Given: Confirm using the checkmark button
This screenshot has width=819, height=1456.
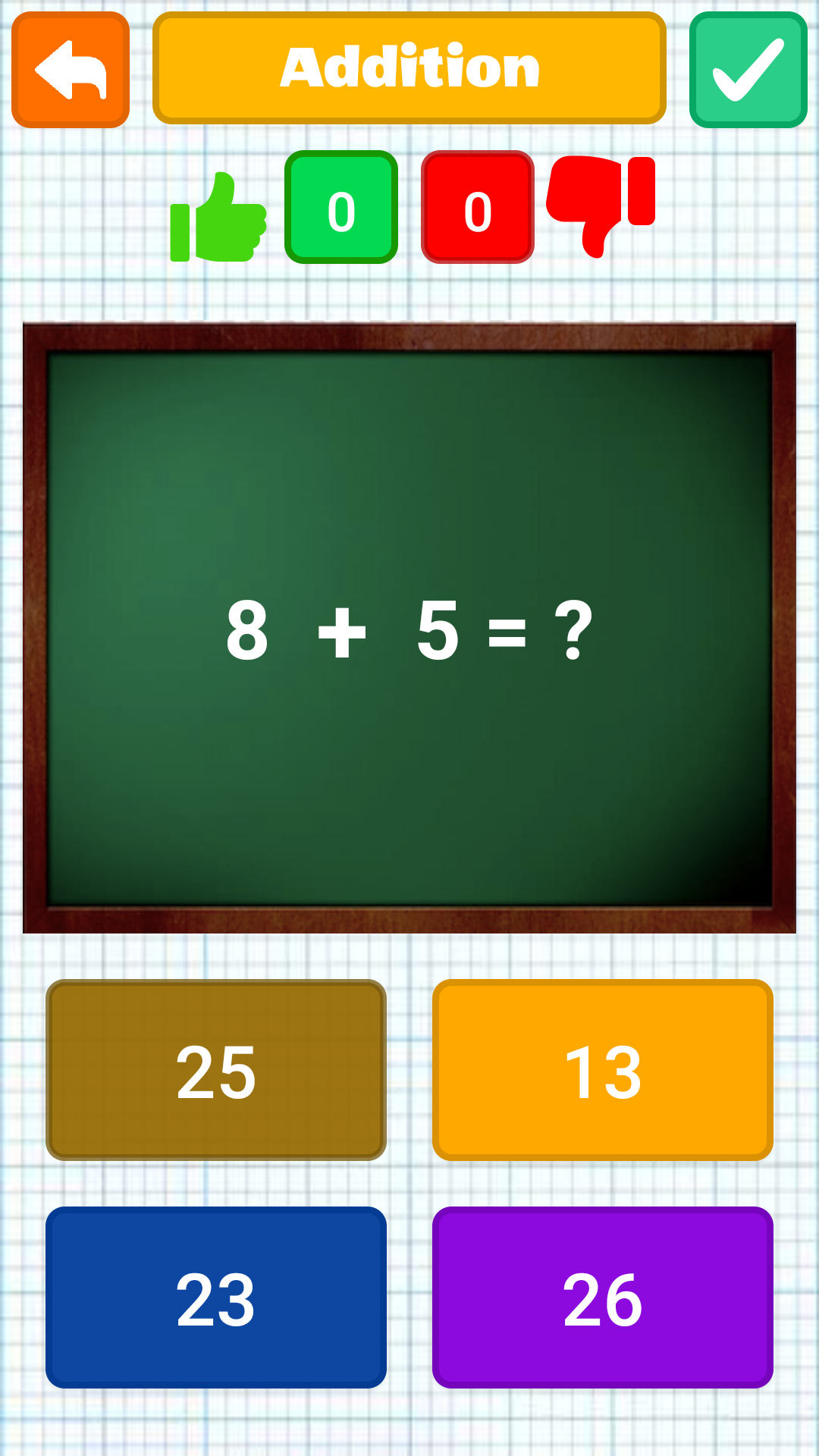Looking at the screenshot, I should [748, 67].
